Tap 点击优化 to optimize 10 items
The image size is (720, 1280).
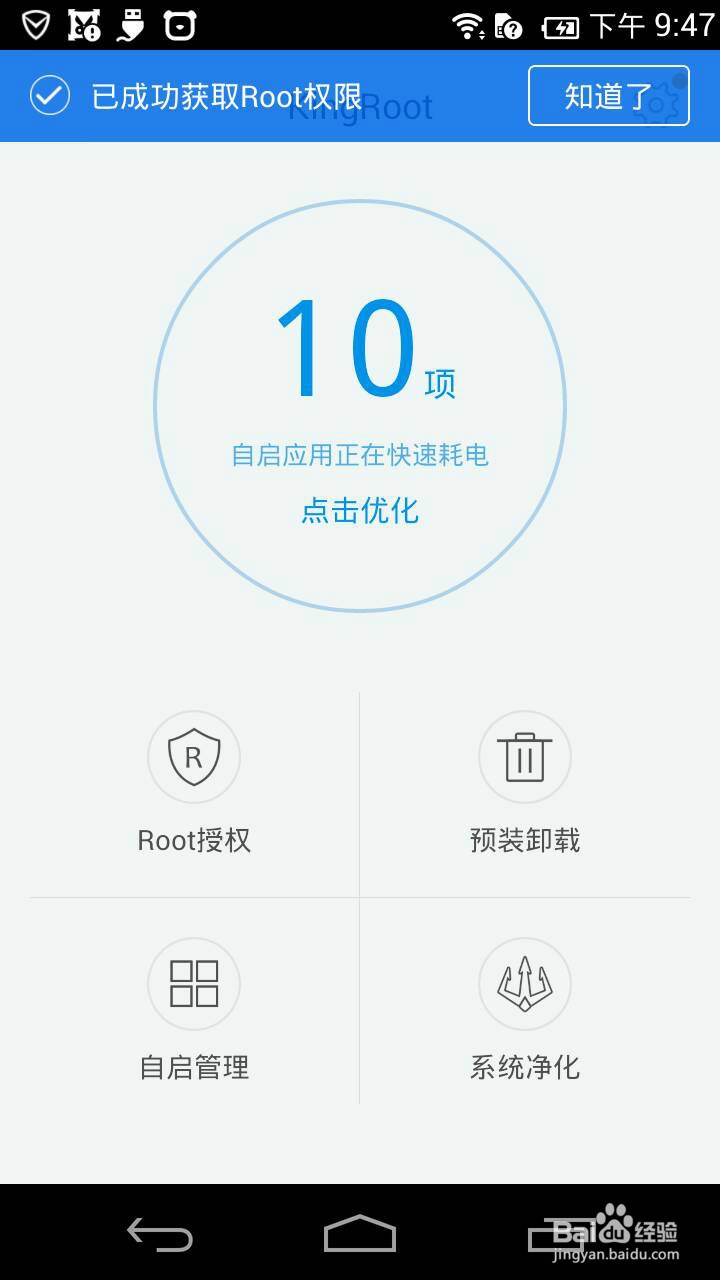pyautogui.click(x=360, y=511)
